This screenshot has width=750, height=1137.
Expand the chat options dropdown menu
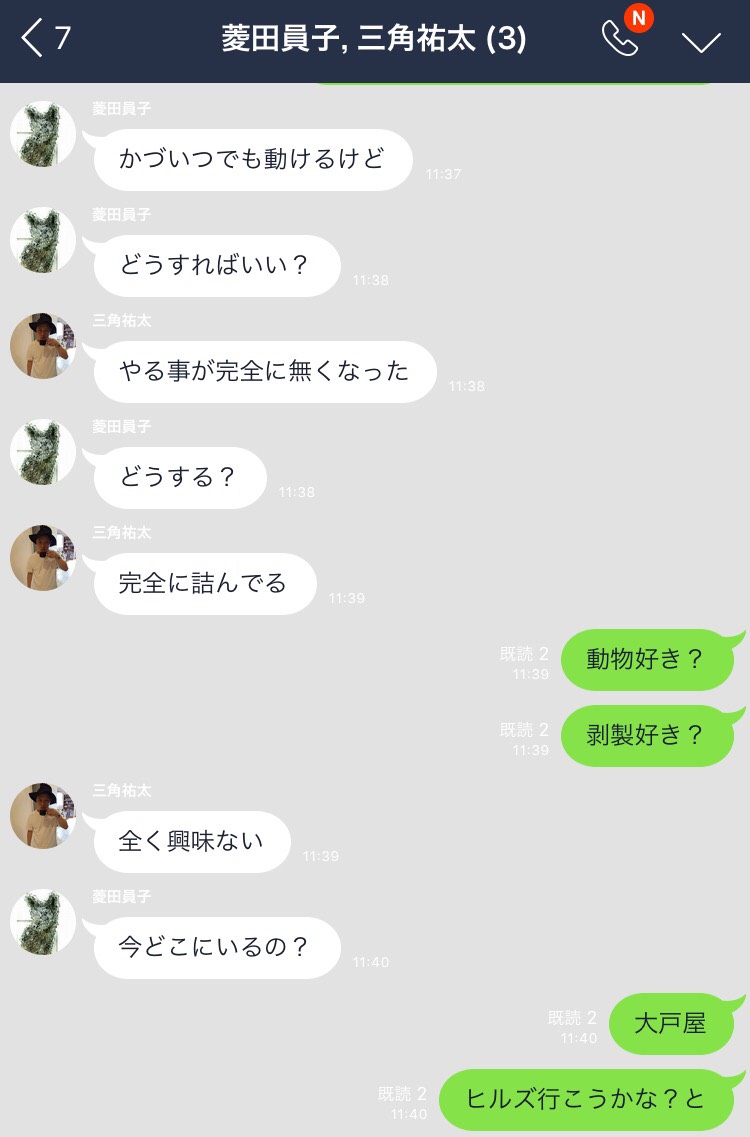pos(700,41)
